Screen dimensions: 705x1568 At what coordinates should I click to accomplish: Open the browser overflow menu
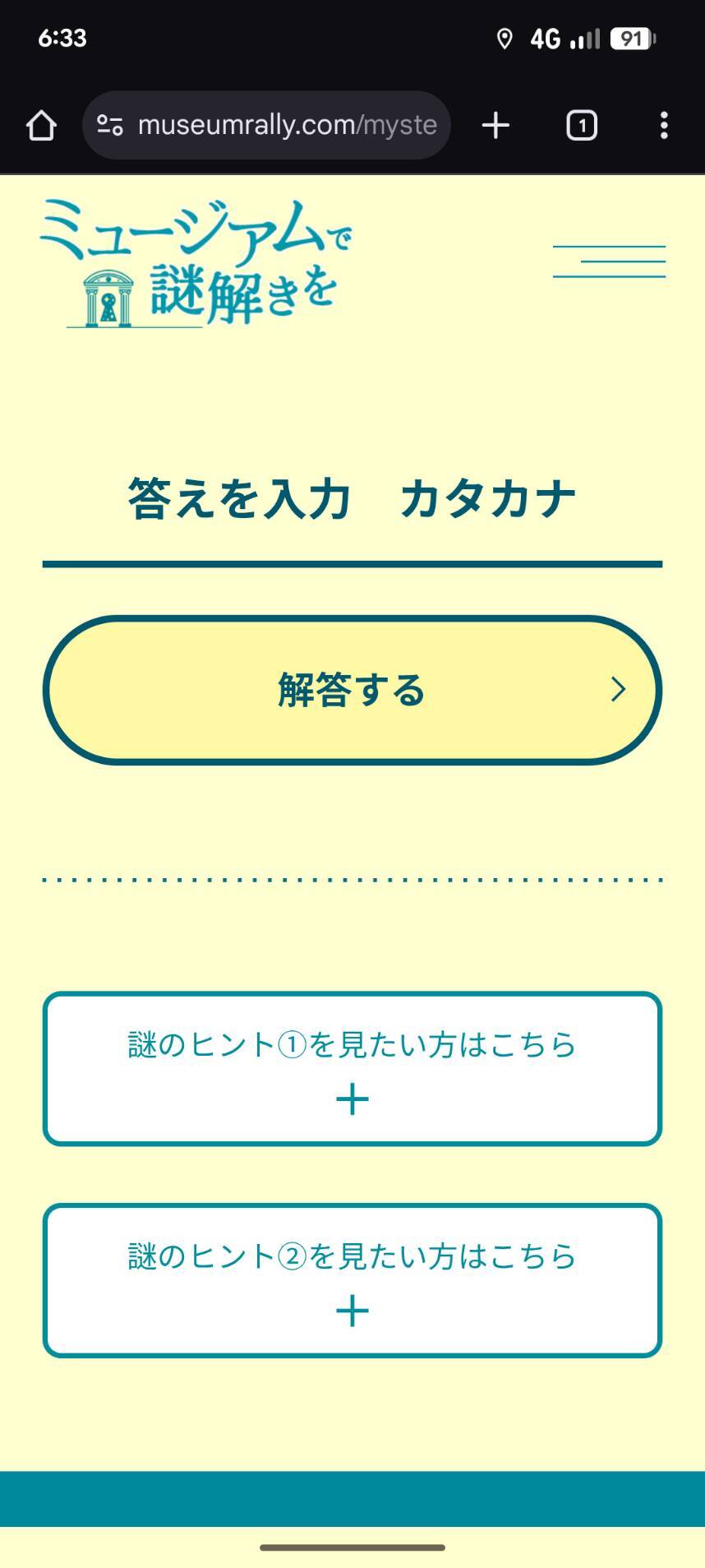(664, 126)
